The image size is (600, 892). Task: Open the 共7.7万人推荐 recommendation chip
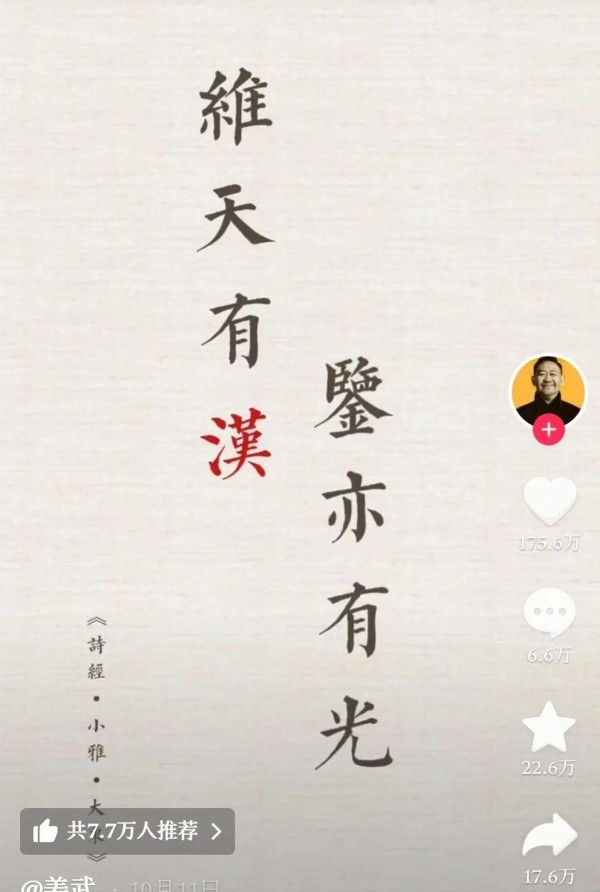pos(127,830)
